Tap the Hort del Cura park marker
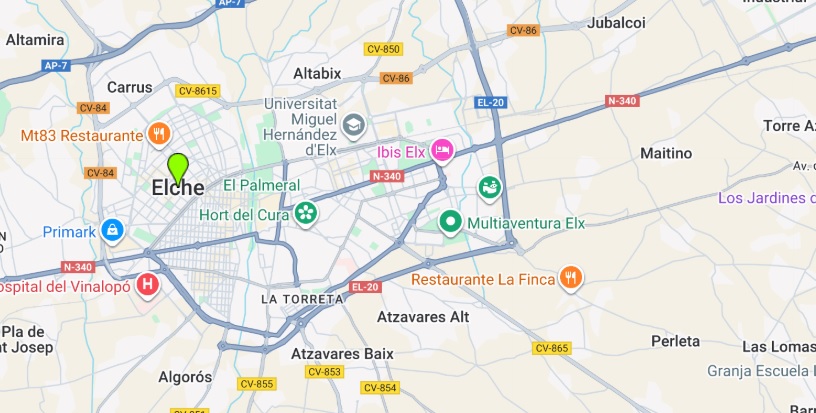Screen dimensions: 816x413 305,213
